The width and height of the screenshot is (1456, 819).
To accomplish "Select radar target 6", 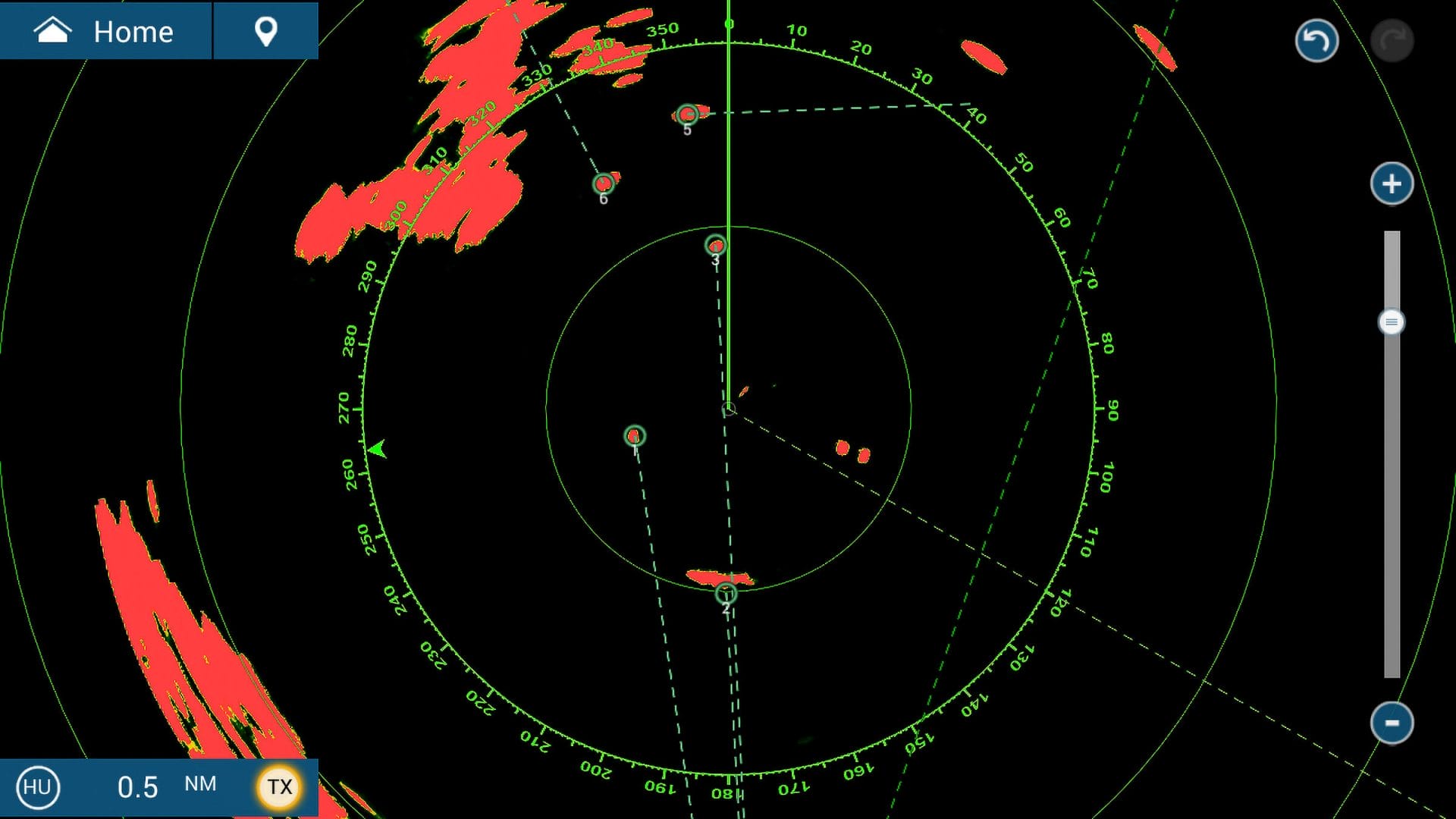I will (603, 184).
